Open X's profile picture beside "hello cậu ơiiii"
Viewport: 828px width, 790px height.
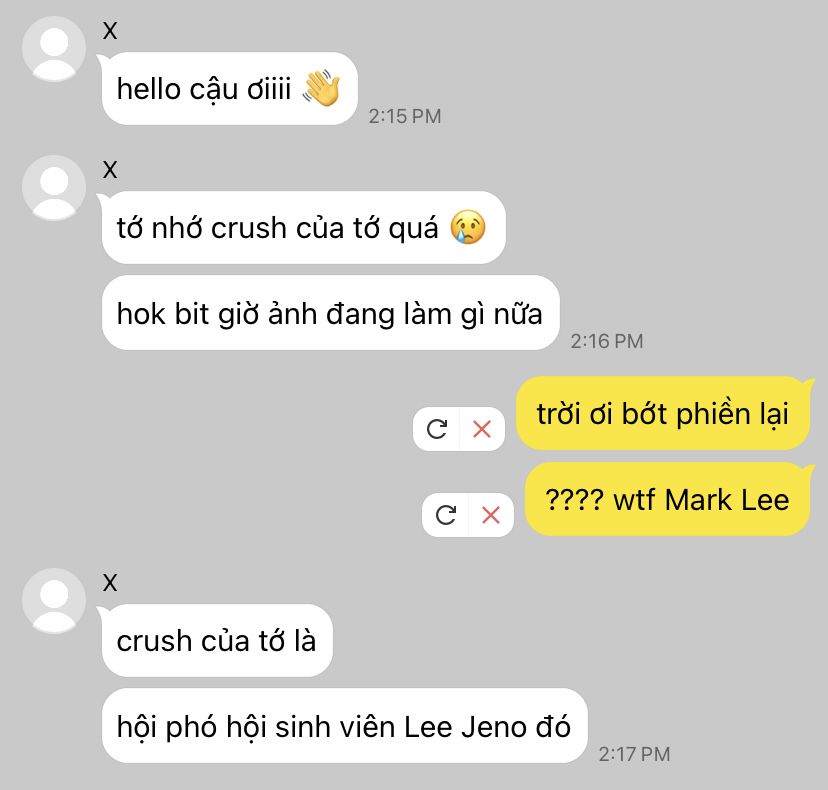(54, 49)
